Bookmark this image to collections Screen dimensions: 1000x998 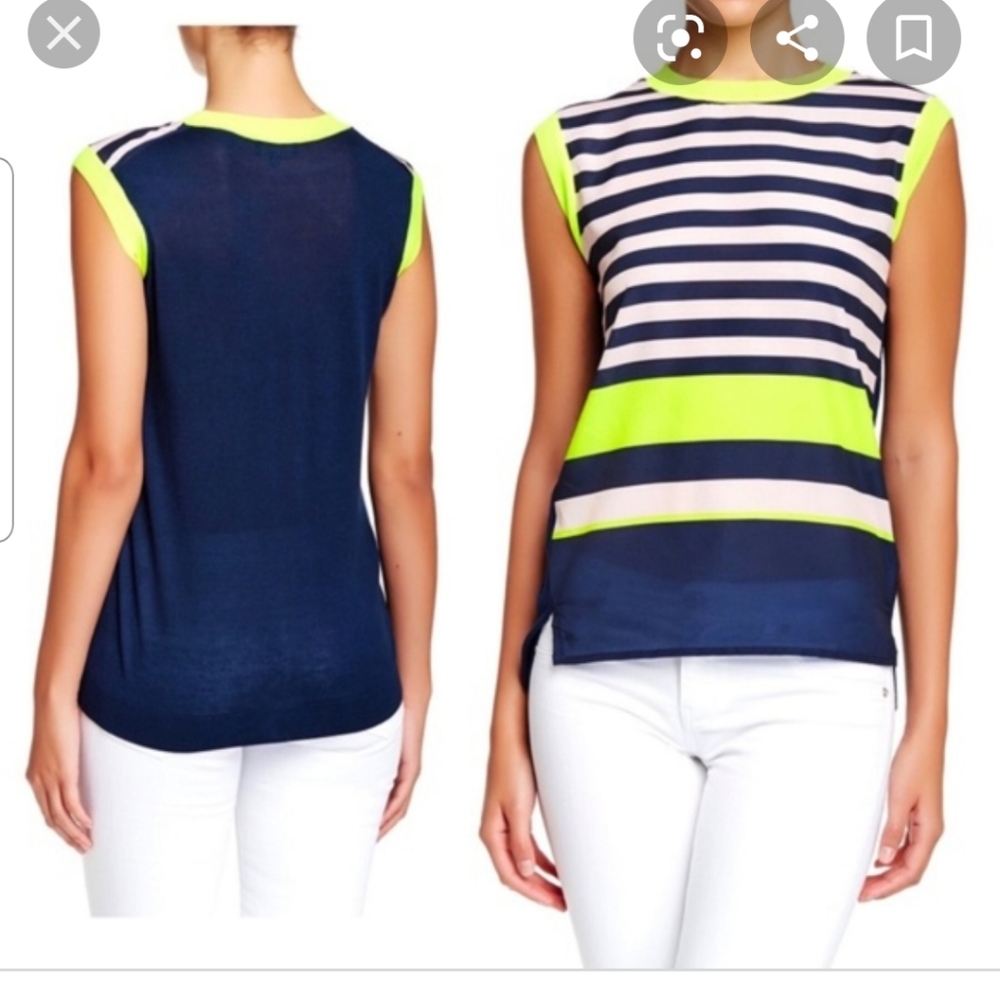tap(913, 38)
